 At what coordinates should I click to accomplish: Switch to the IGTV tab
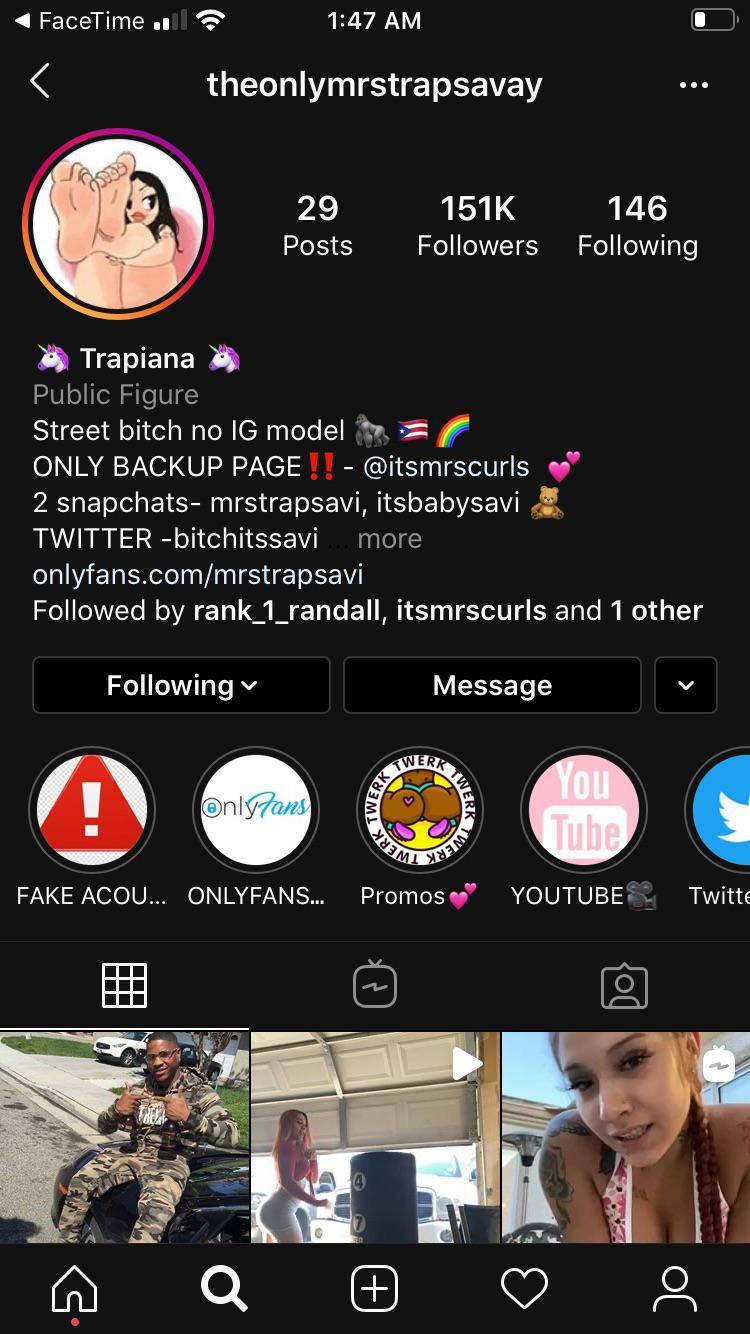375,984
